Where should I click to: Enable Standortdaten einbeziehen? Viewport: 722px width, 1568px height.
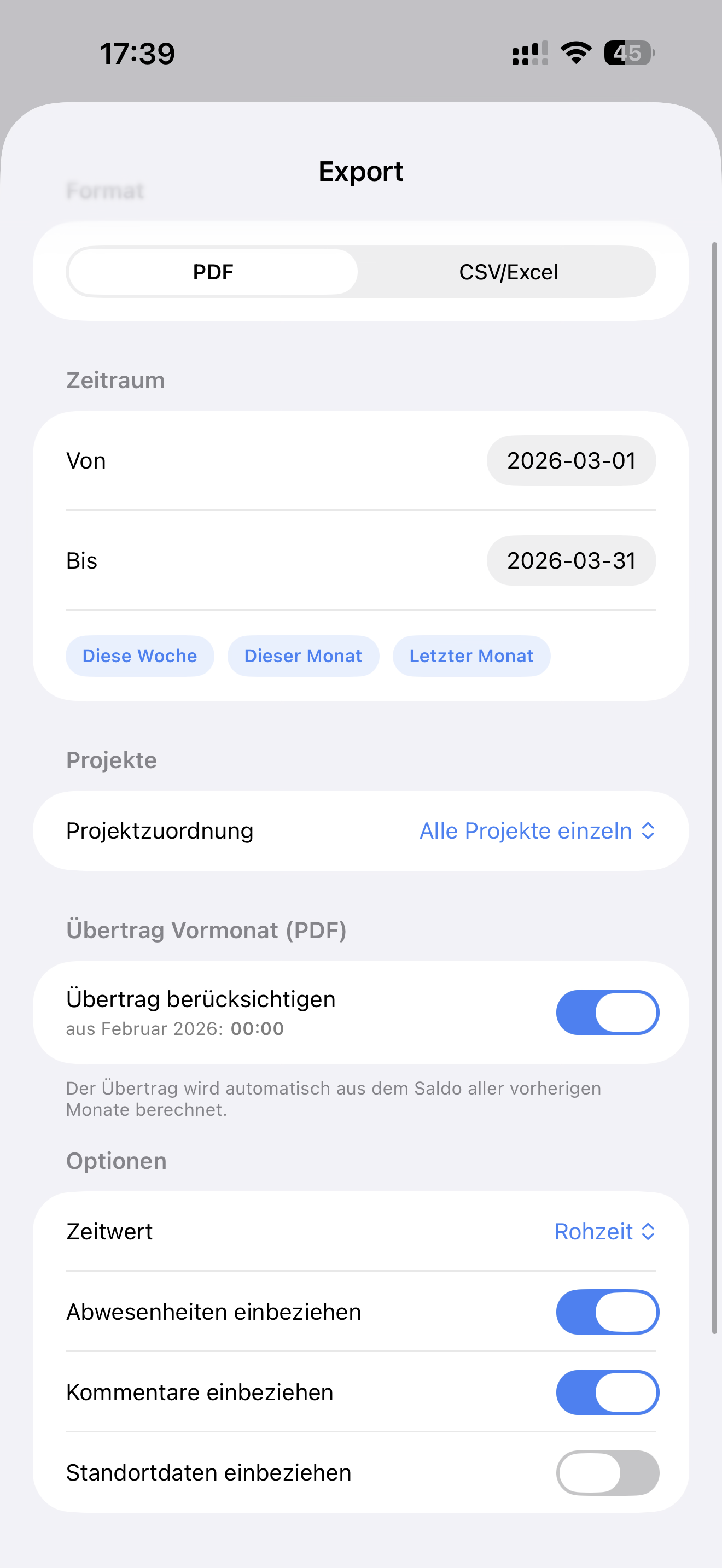(607, 1473)
